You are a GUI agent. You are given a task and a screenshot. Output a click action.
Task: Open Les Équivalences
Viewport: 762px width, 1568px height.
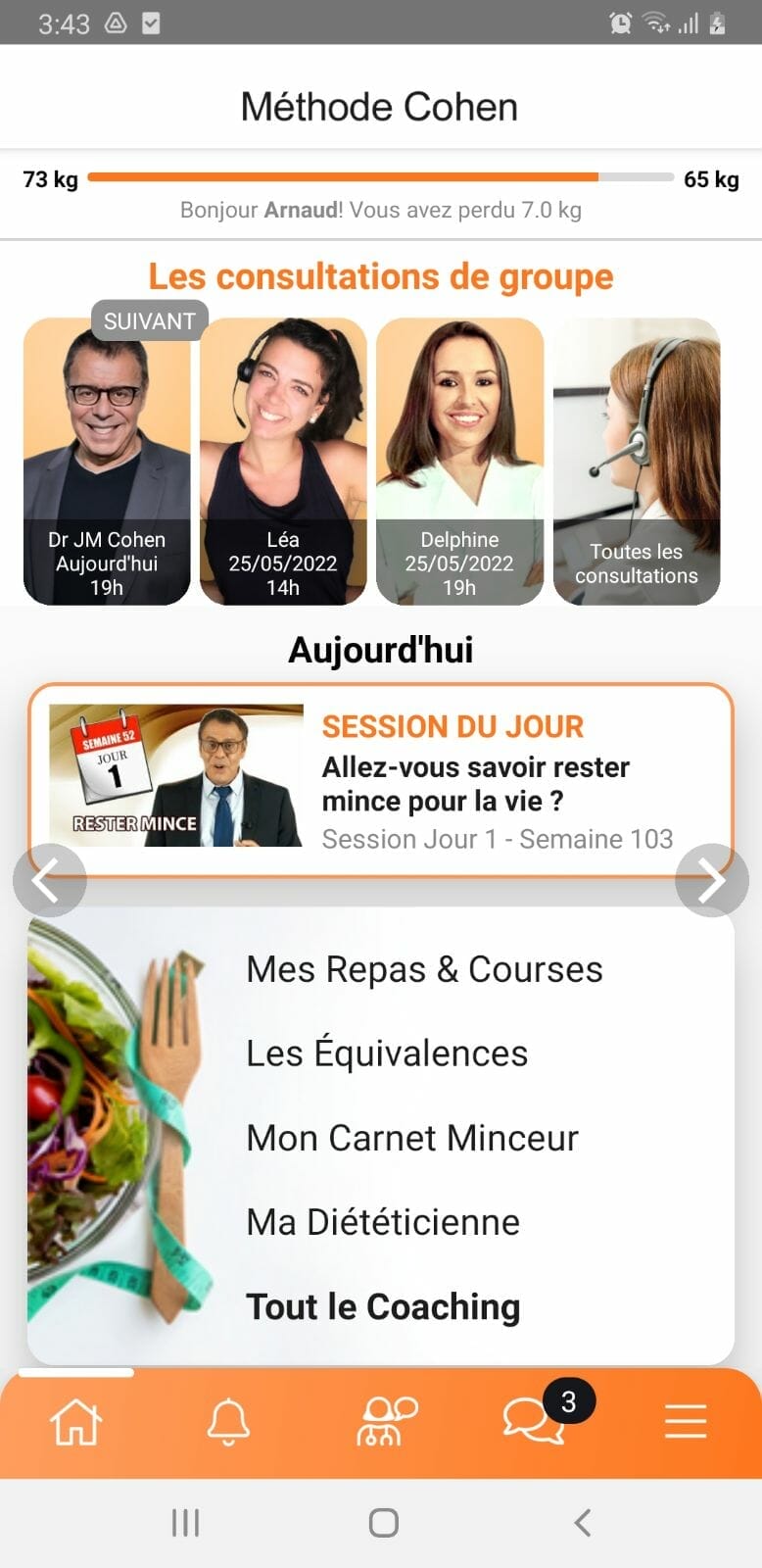pos(387,1053)
